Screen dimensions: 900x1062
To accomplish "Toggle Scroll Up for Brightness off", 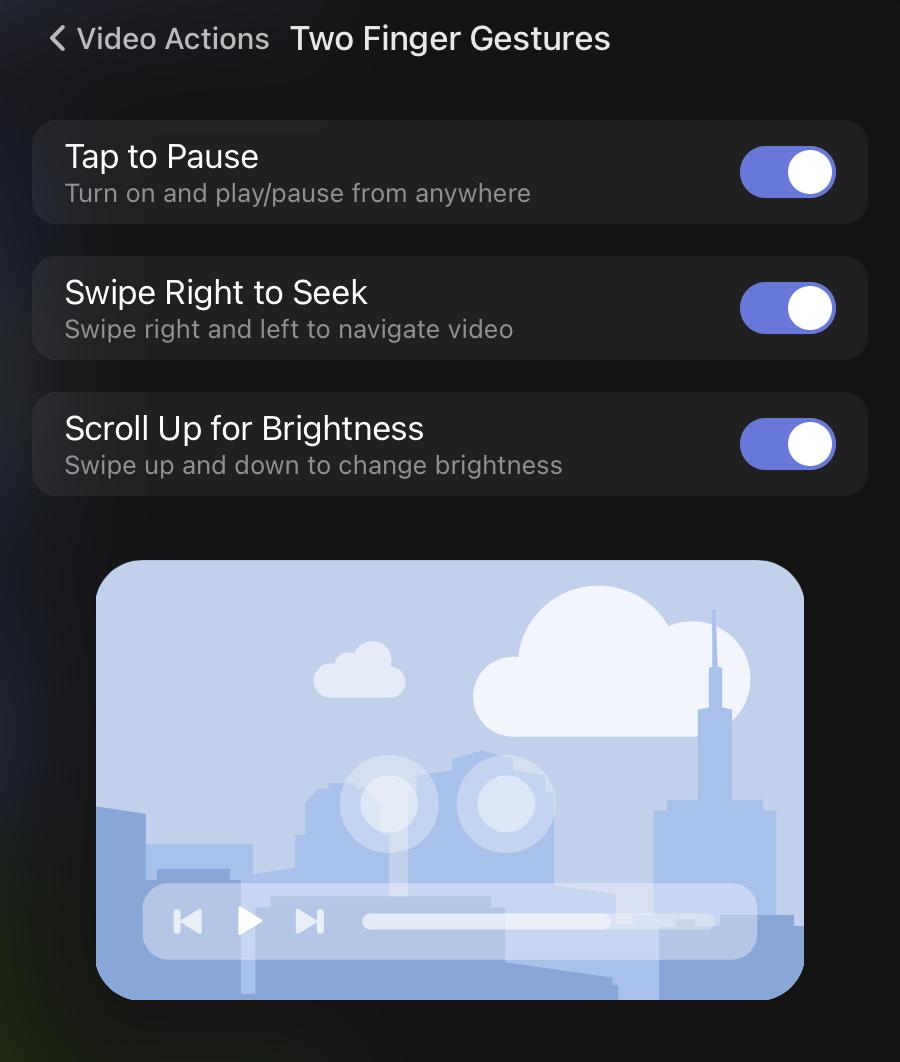I will pos(787,444).
